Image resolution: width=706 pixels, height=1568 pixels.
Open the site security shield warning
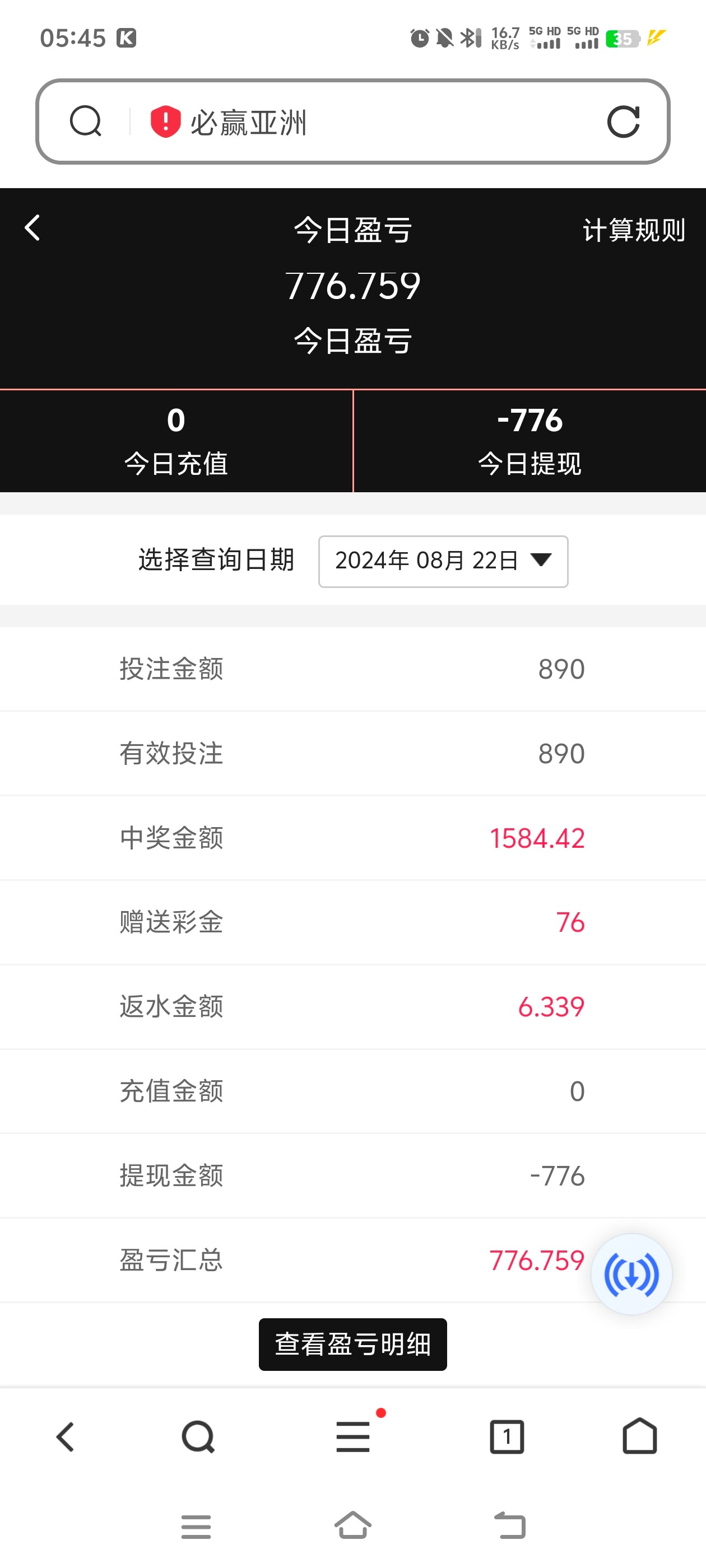point(165,122)
